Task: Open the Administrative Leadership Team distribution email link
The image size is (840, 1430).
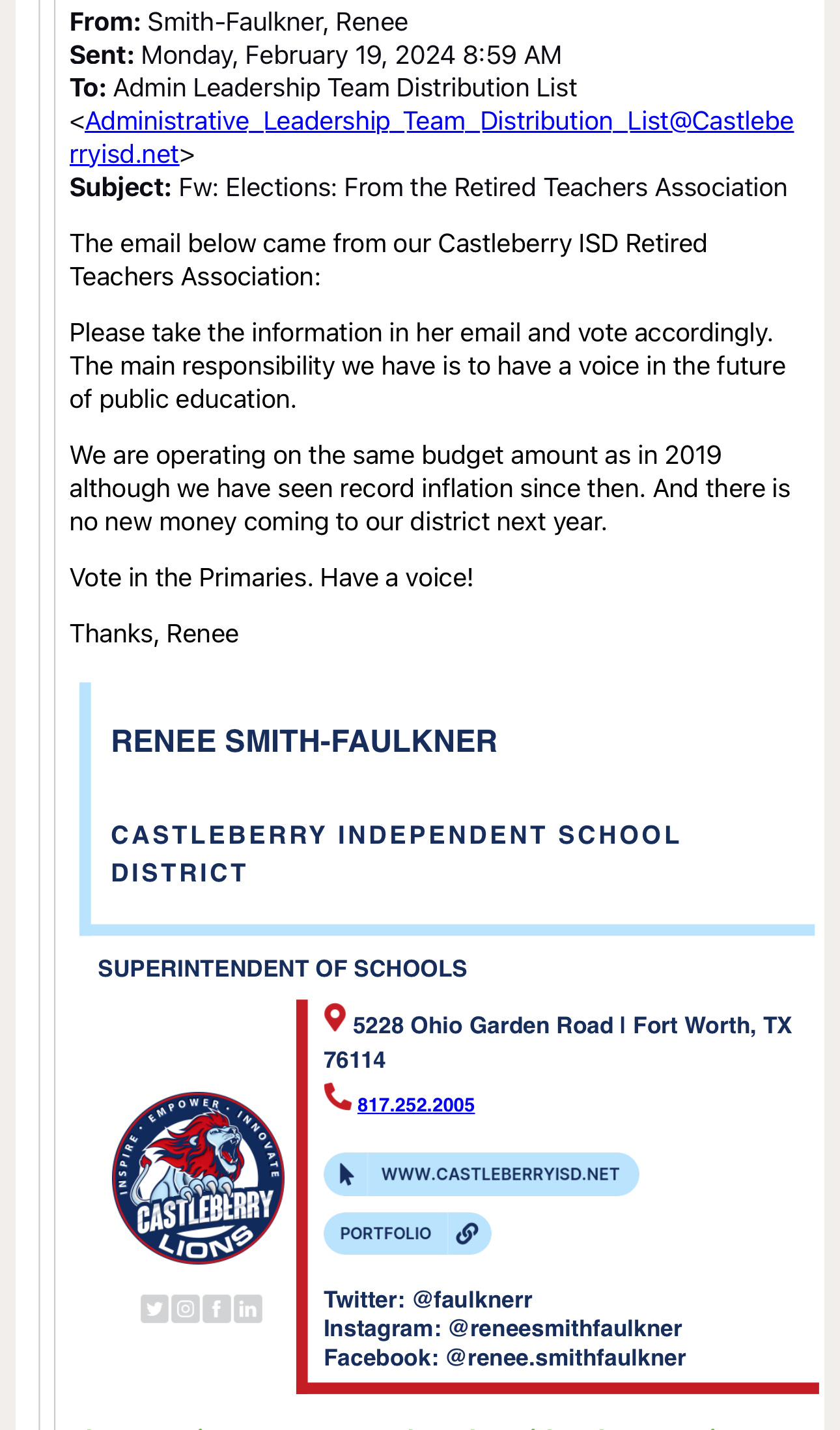Action: click(x=440, y=122)
